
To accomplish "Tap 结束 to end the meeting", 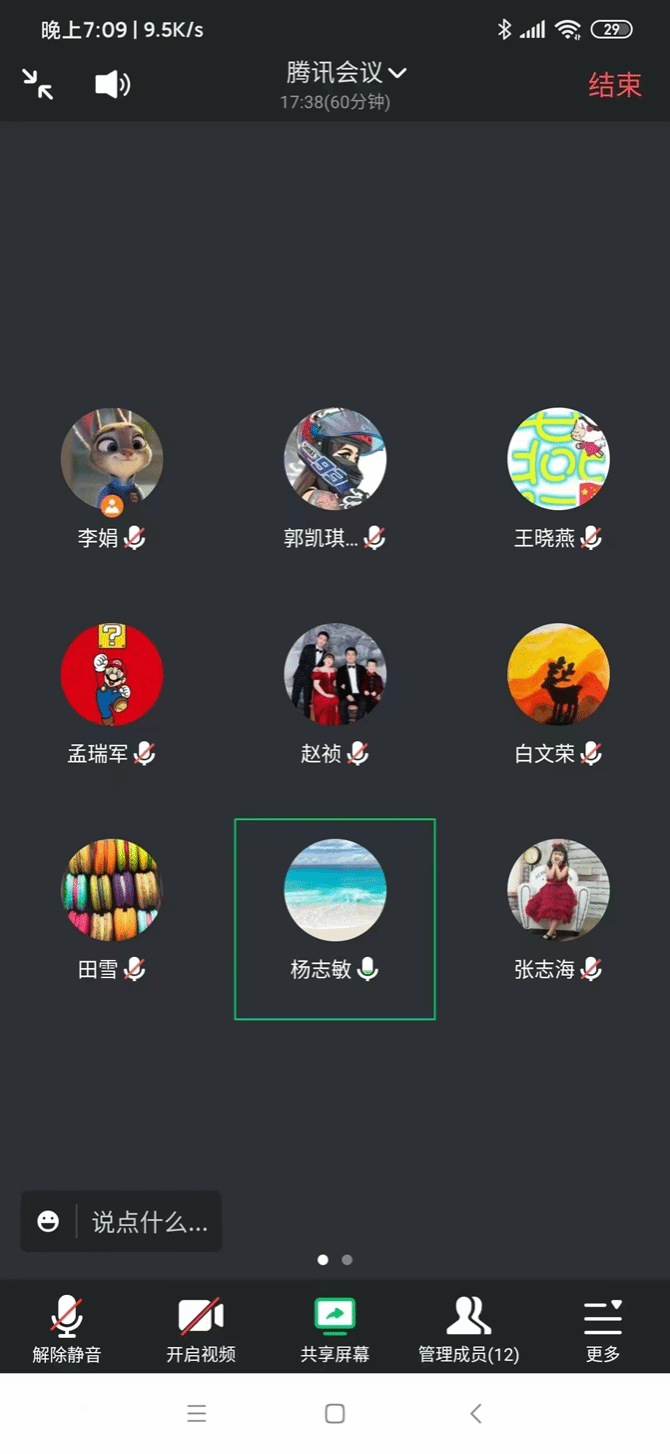I will click(x=614, y=85).
